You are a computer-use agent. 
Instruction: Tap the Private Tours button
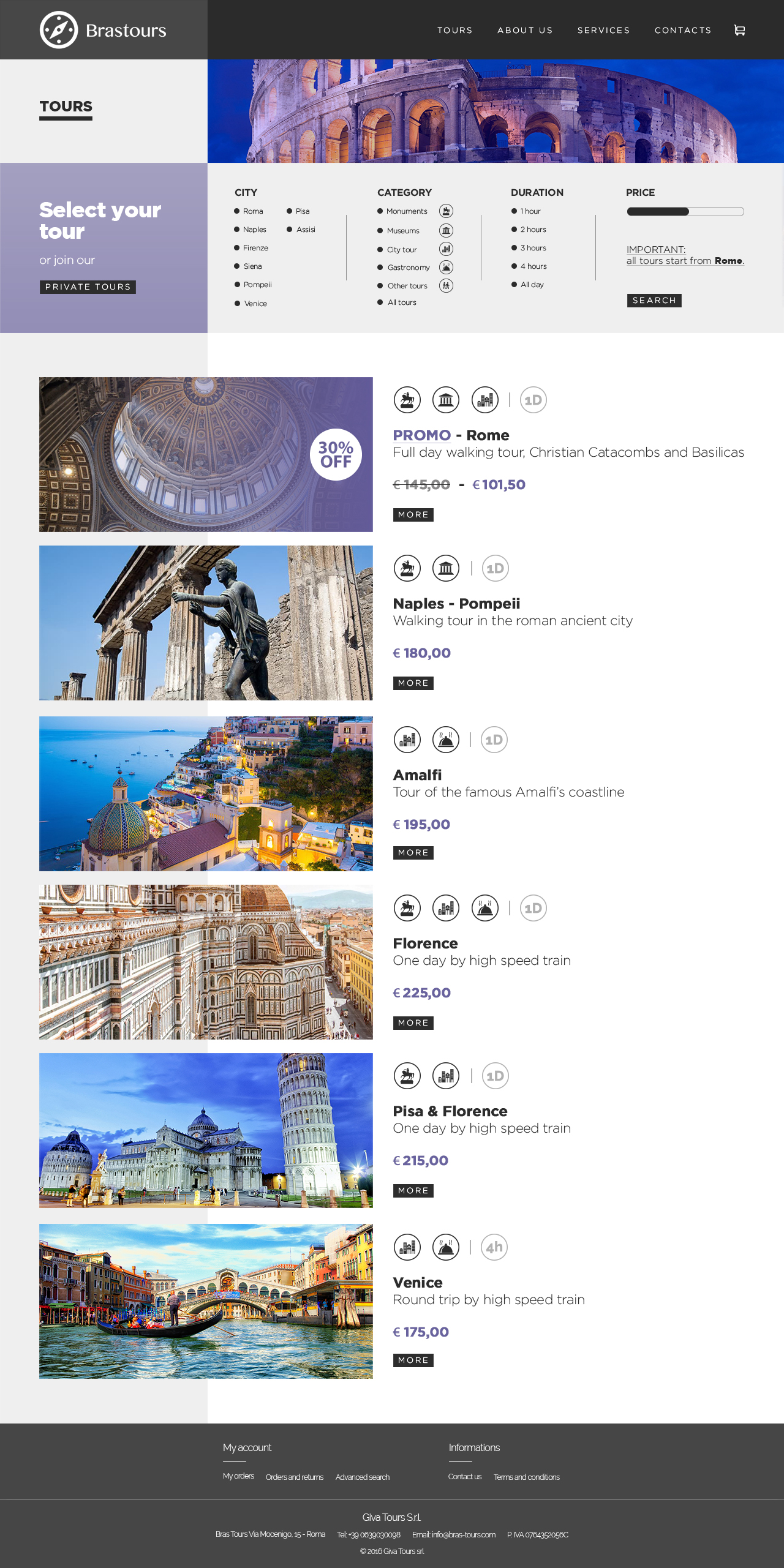point(88,287)
